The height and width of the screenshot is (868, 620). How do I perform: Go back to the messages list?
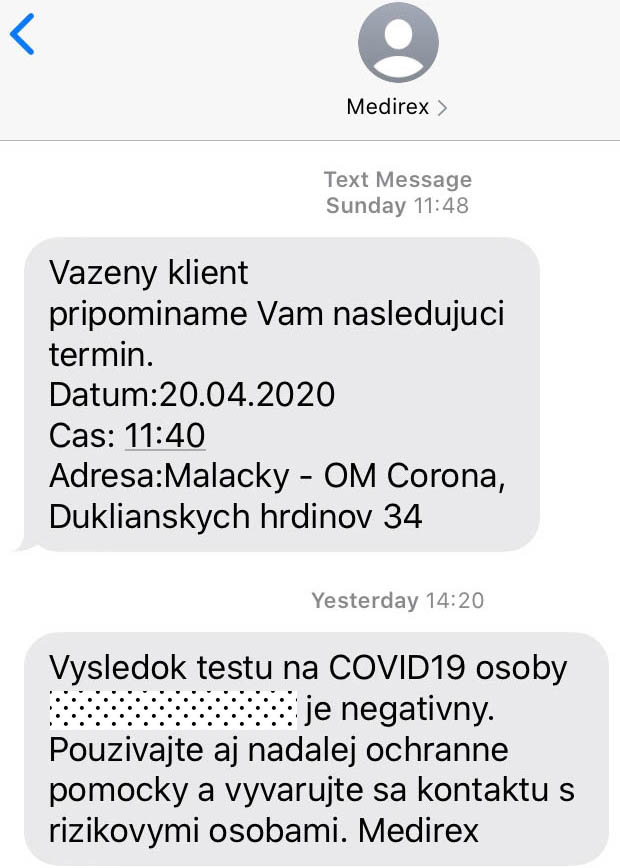click(x=22, y=36)
